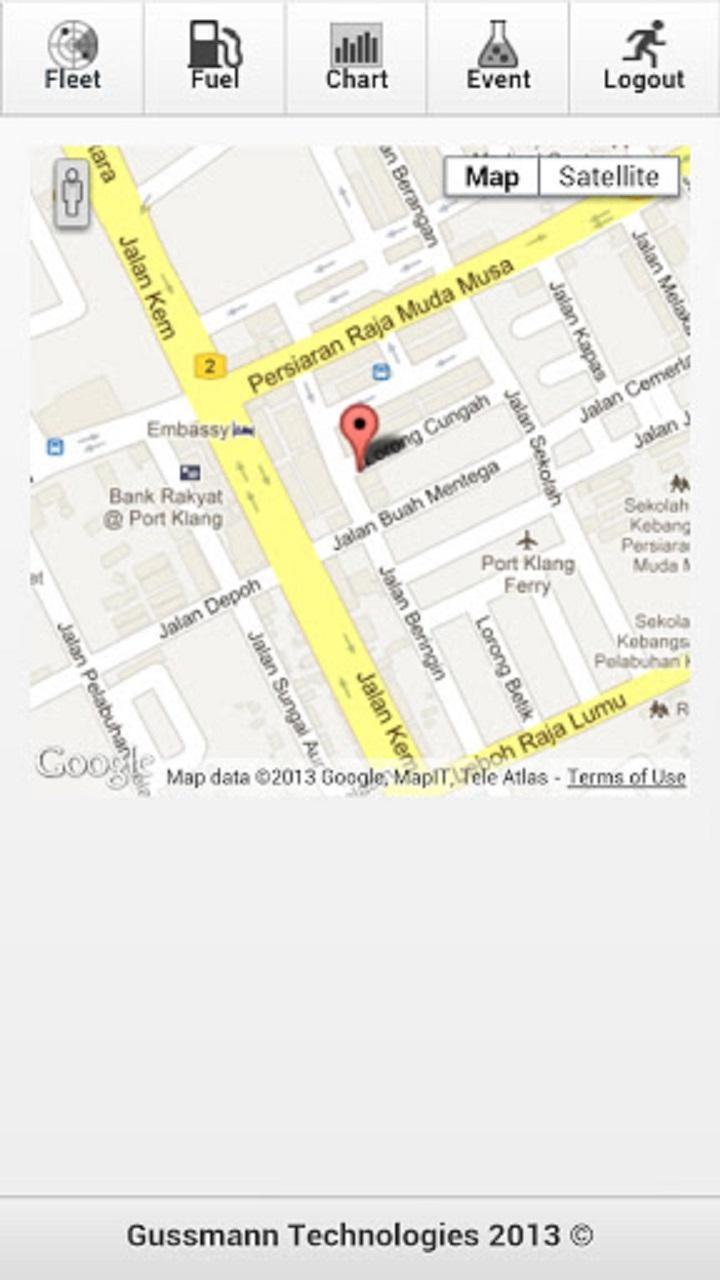Viewport: 720px width, 1280px height.
Task: Switch the map to Satellite view
Action: tap(608, 177)
